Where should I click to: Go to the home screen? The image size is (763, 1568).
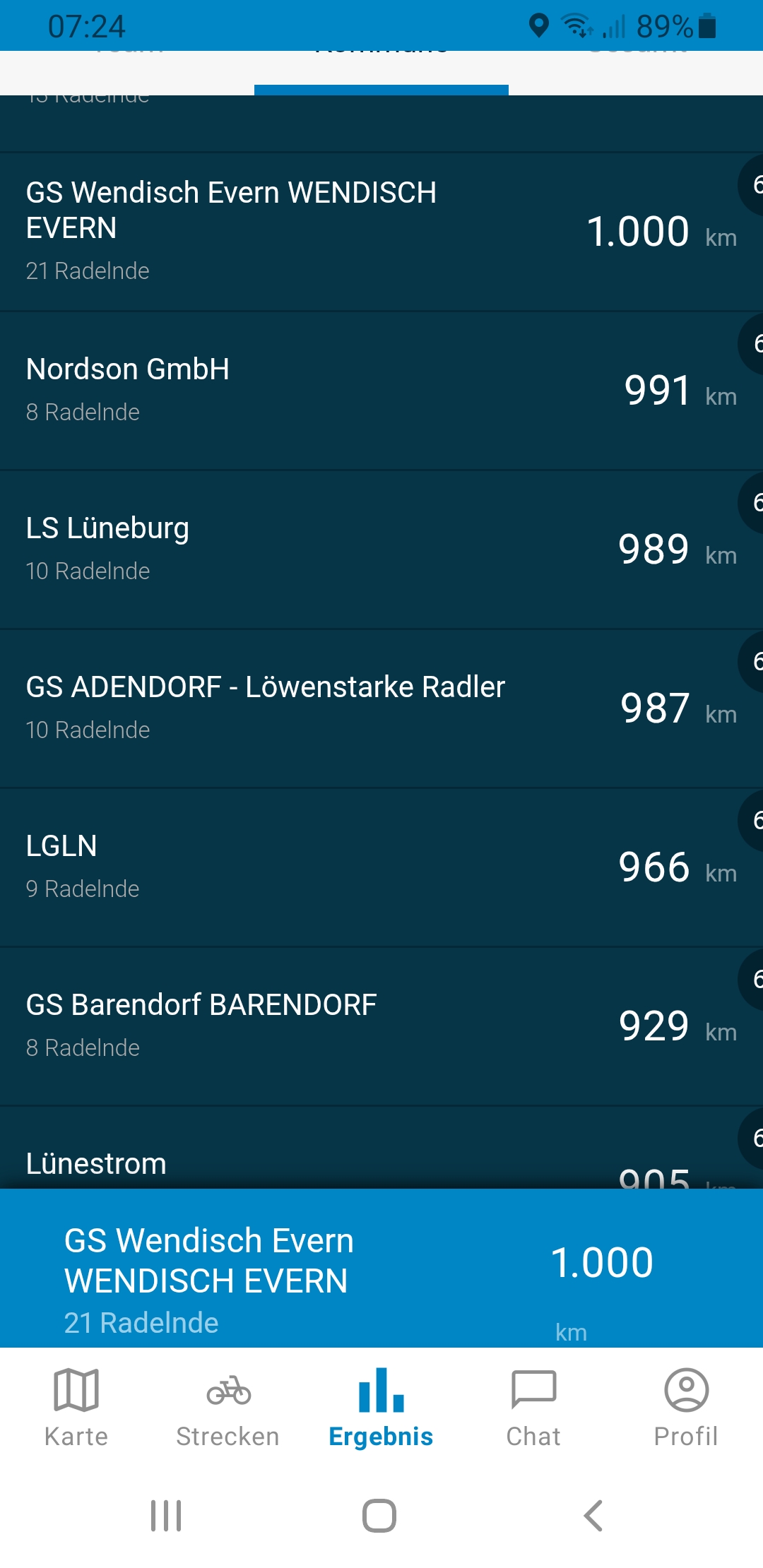tap(379, 1516)
